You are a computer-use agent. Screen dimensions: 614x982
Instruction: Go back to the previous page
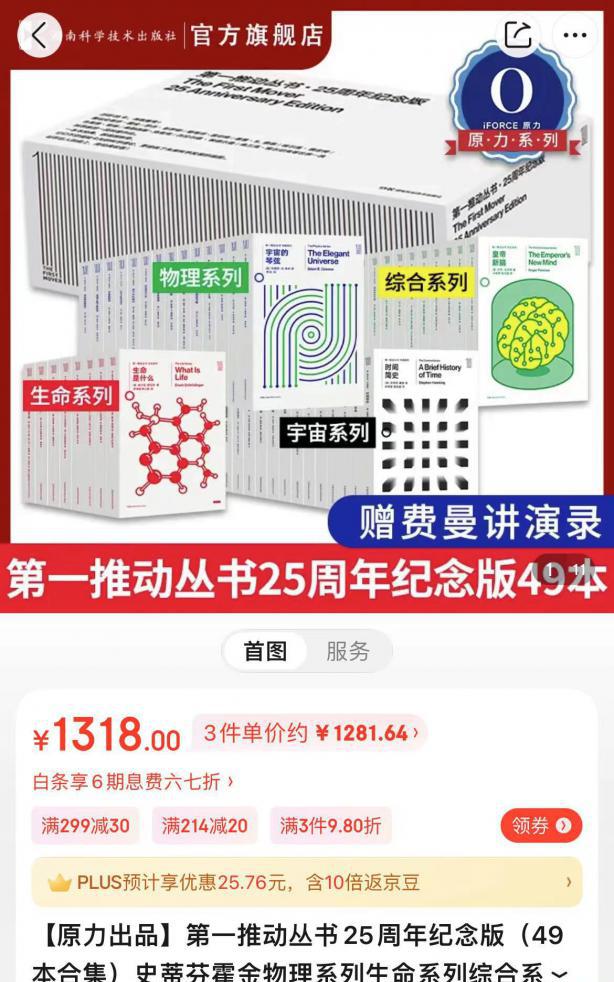point(39,35)
